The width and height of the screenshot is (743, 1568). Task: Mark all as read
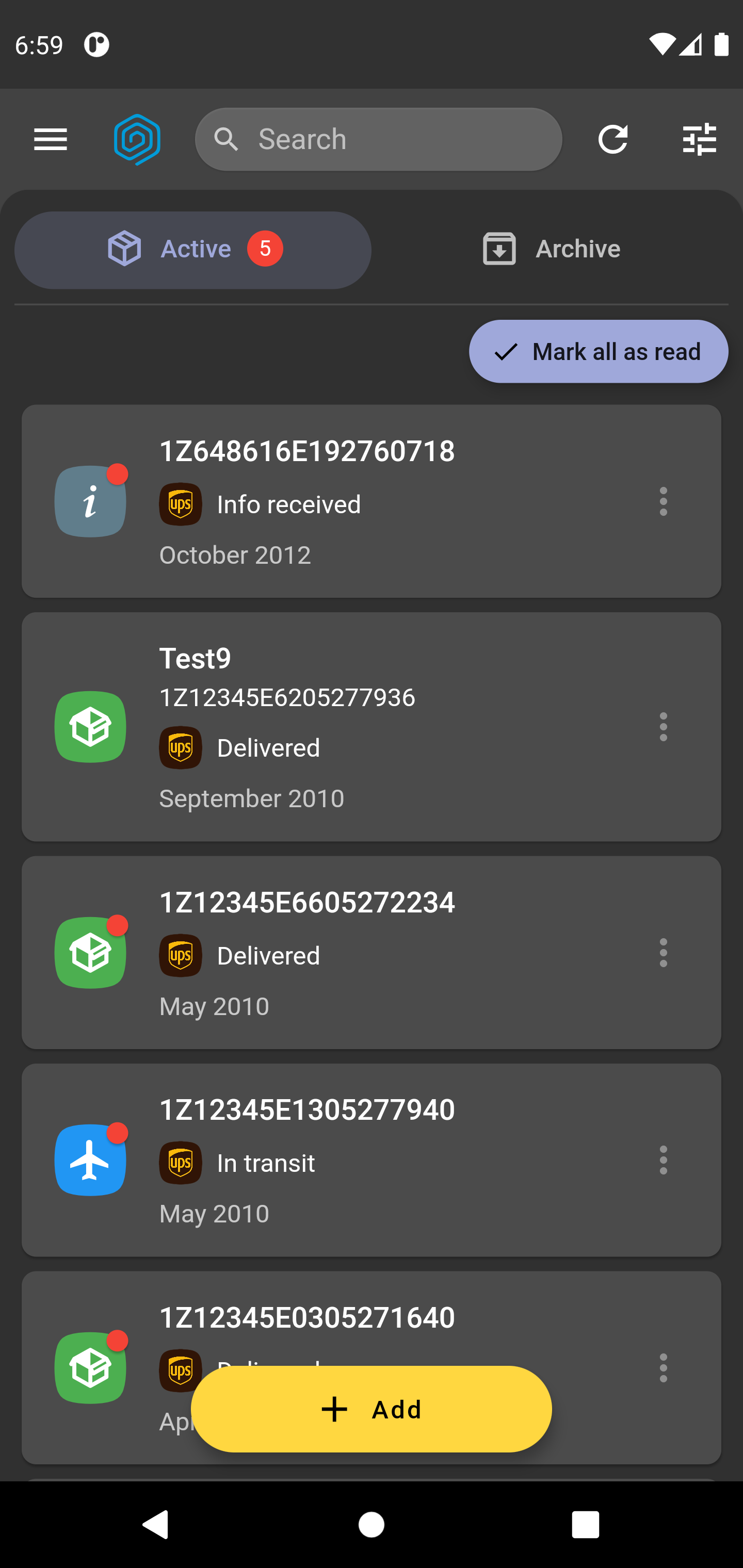(598, 351)
